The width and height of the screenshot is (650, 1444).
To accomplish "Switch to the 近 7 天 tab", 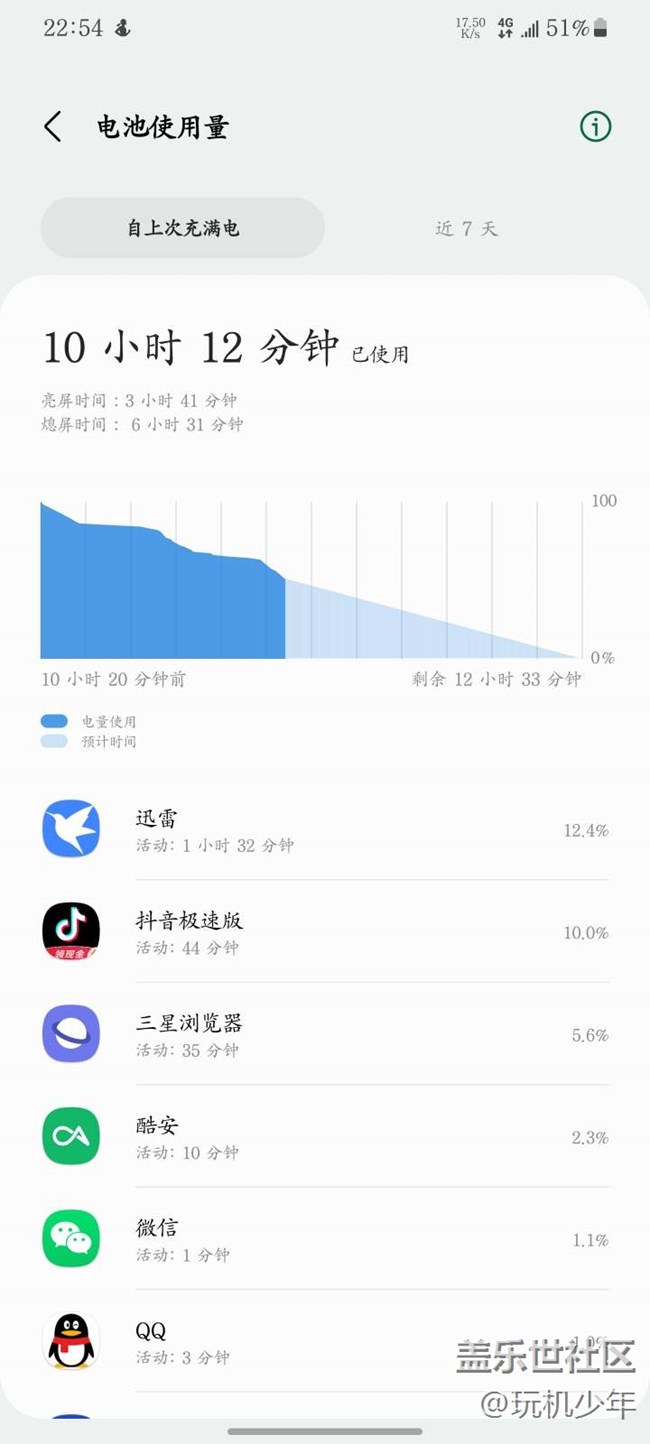I will [466, 228].
